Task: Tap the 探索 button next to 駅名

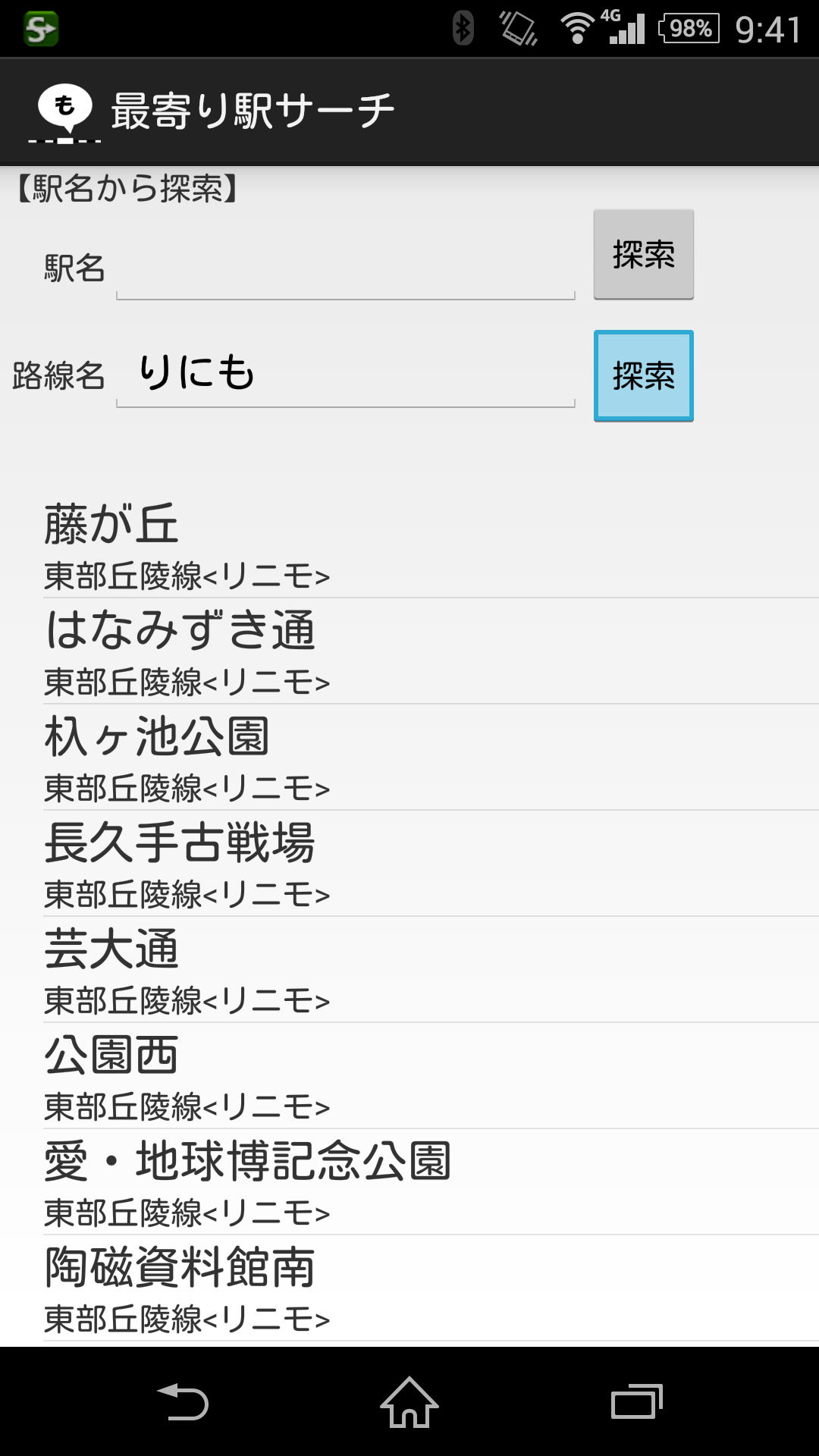Action: [643, 255]
